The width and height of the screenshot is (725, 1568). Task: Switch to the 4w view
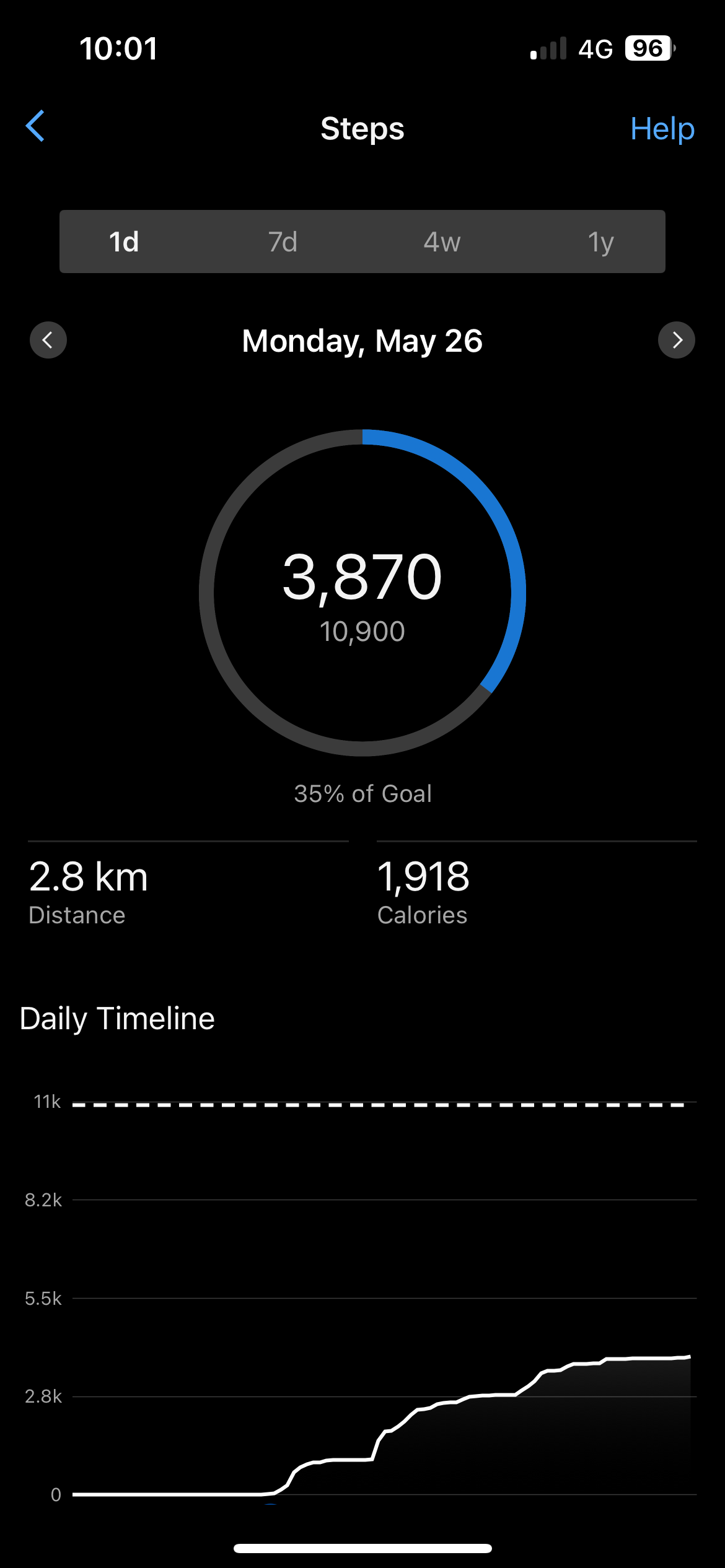pos(442,242)
